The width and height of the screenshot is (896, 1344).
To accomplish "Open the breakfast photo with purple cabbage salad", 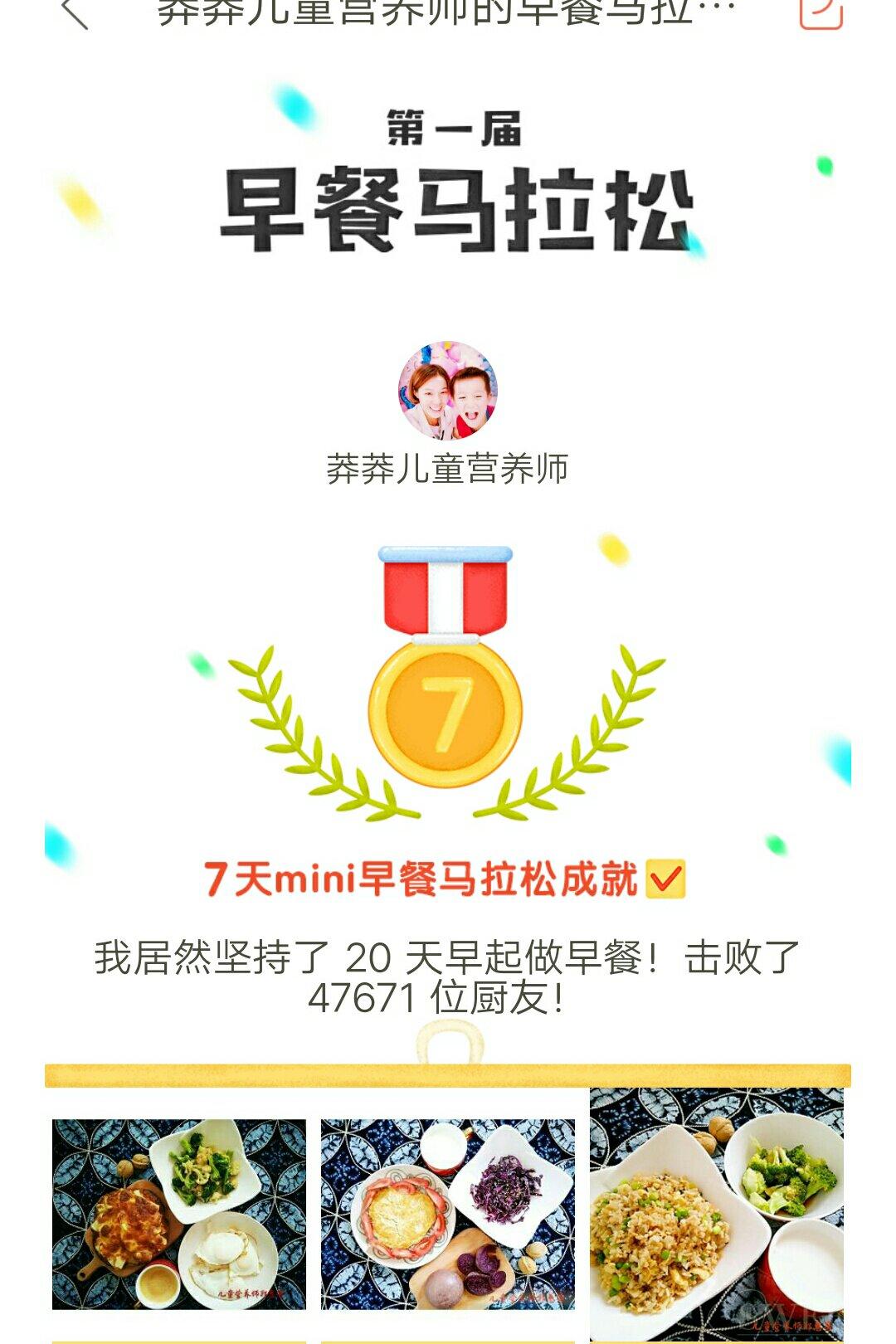I will (448, 1215).
